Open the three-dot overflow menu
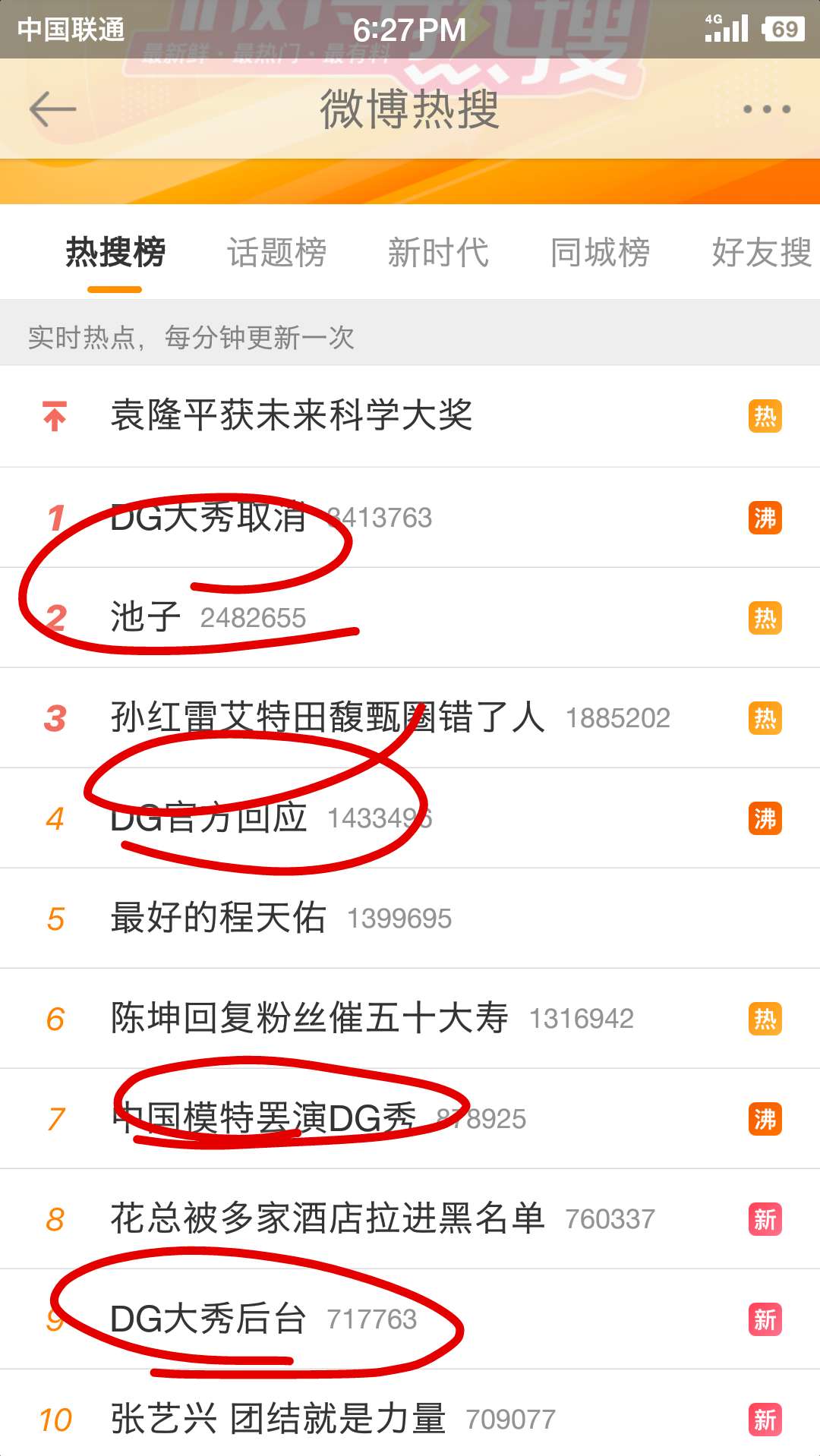The height and width of the screenshot is (1456, 820). pyautogui.click(x=767, y=110)
